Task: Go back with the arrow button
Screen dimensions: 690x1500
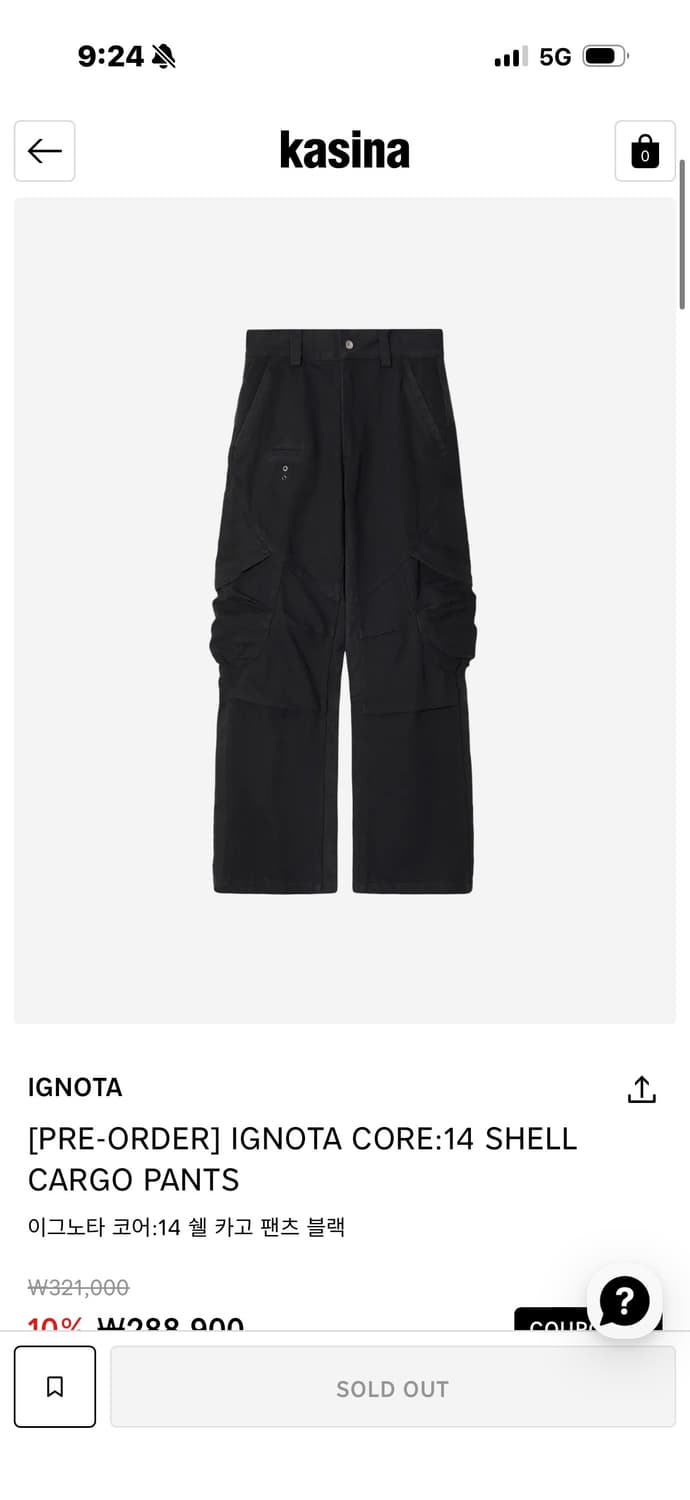Action: click(45, 151)
